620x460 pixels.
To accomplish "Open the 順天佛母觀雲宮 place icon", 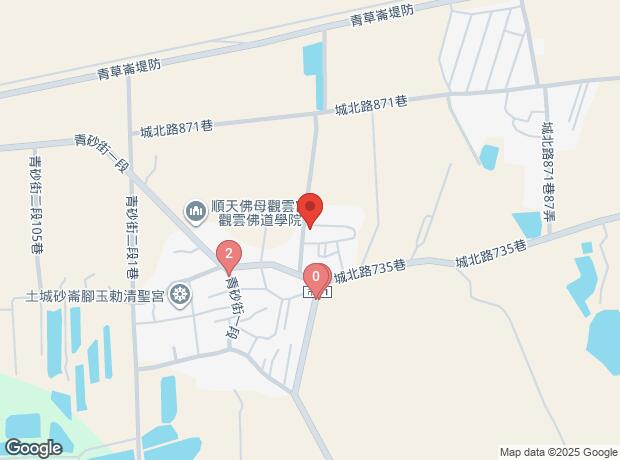I will click(x=196, y=211).
